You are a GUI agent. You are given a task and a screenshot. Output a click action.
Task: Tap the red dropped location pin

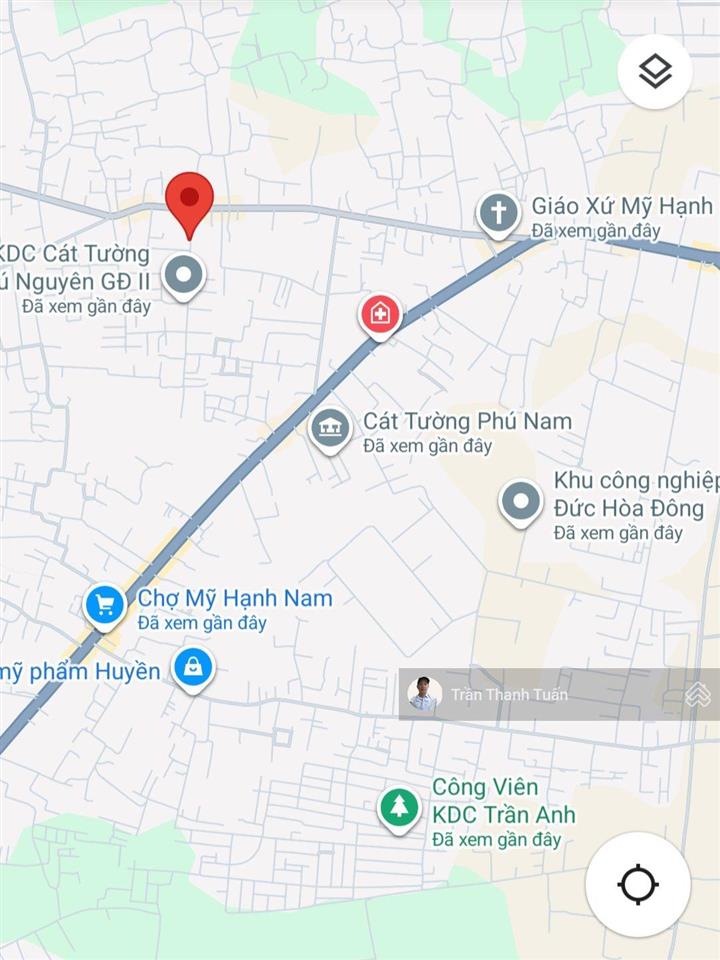(189, 199)
